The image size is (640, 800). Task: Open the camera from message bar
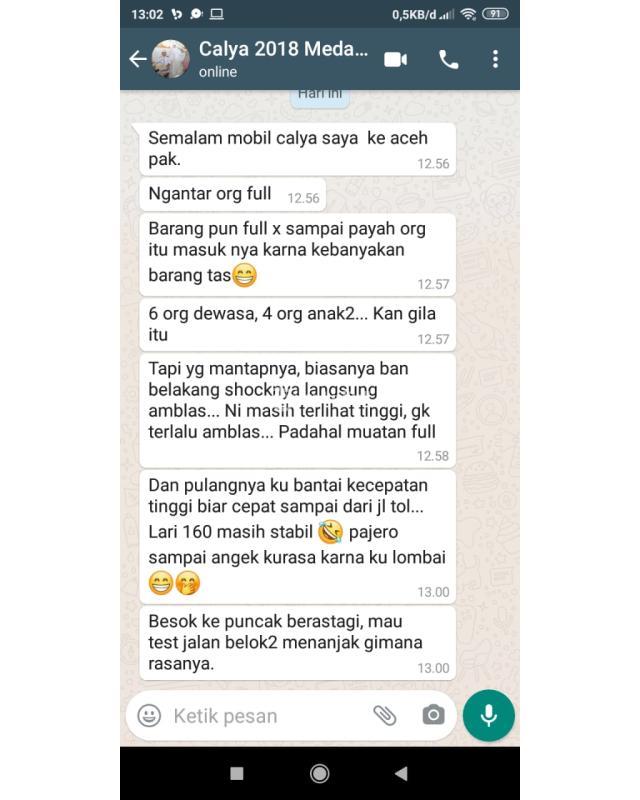pyautogui.click(x=433, y=715)
